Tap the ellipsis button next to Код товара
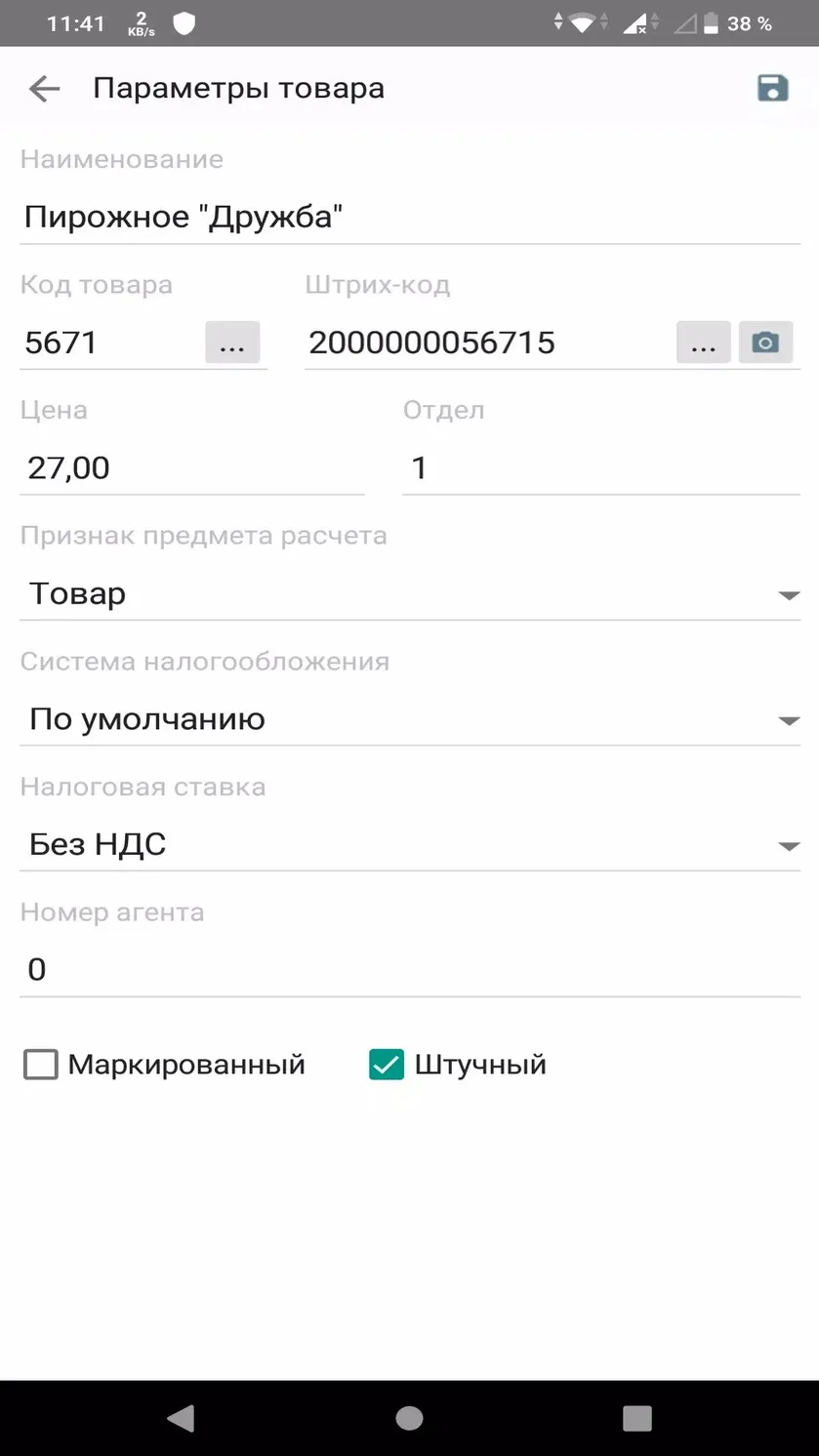The width and height of the screenshot is (819, 1456). 232,343
